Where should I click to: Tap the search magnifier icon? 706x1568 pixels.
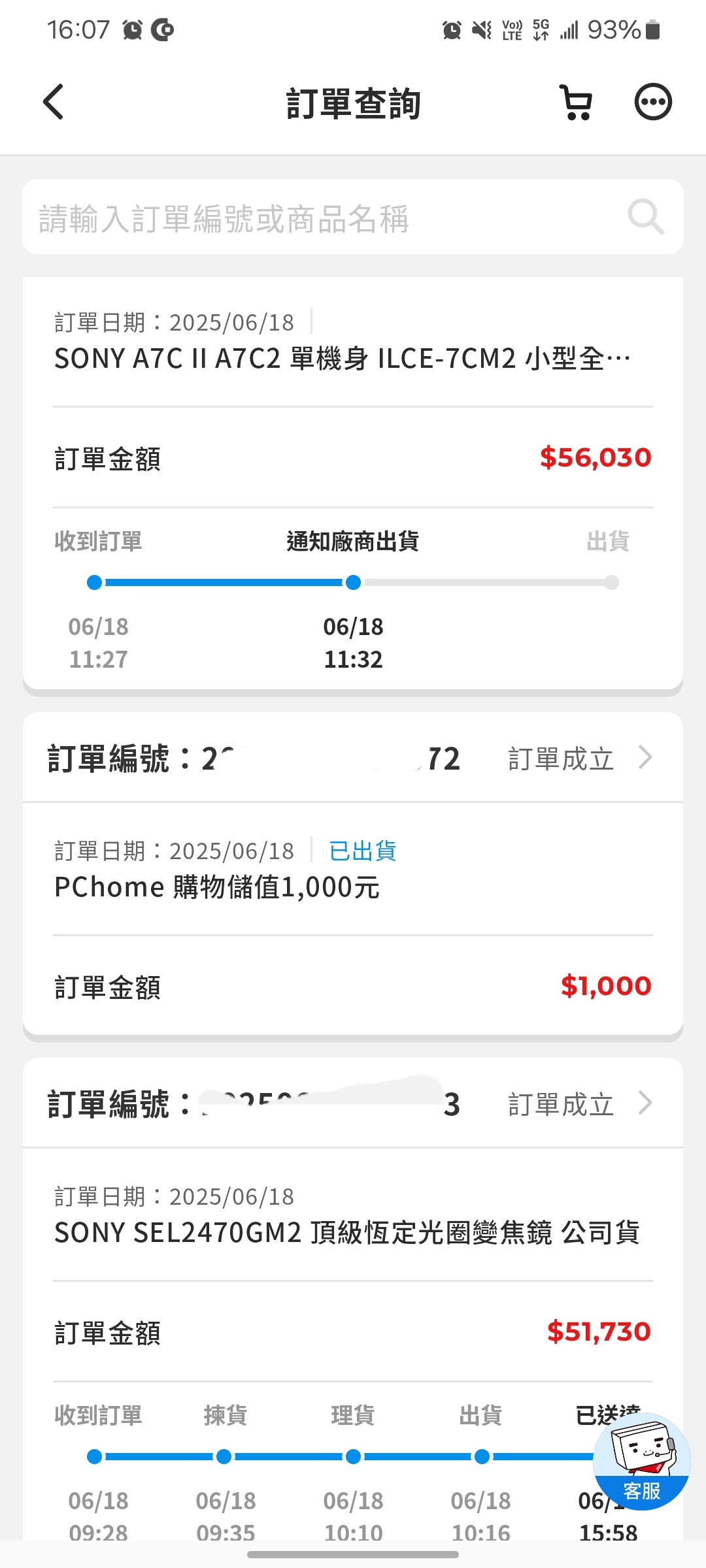[x=646, y=217]
